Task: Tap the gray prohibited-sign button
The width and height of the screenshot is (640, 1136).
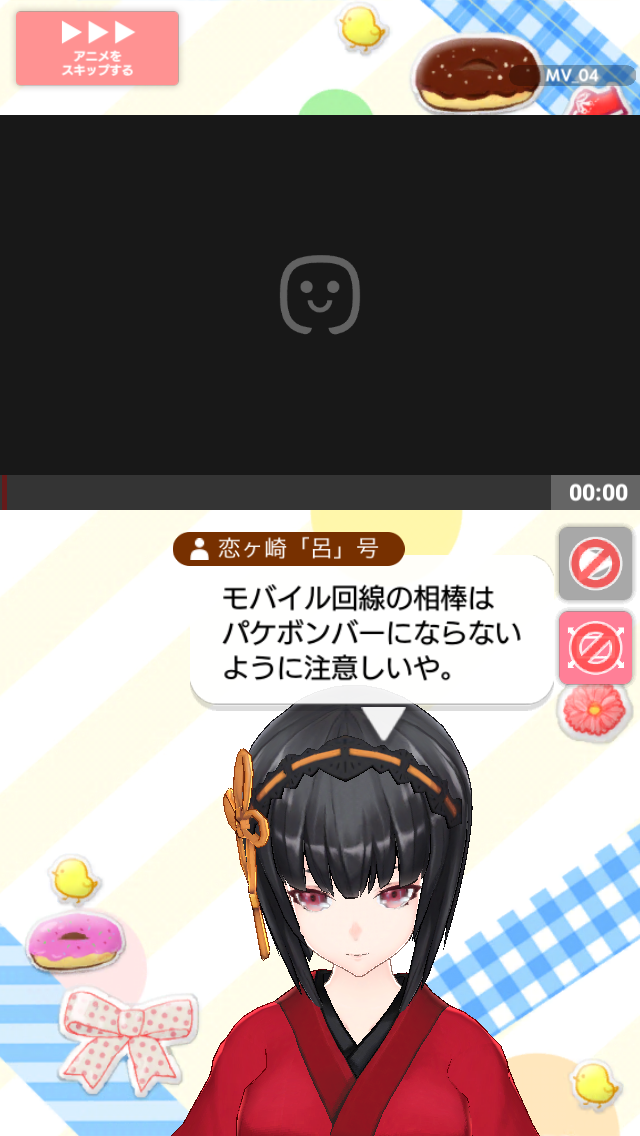Action: coord(595,564)
